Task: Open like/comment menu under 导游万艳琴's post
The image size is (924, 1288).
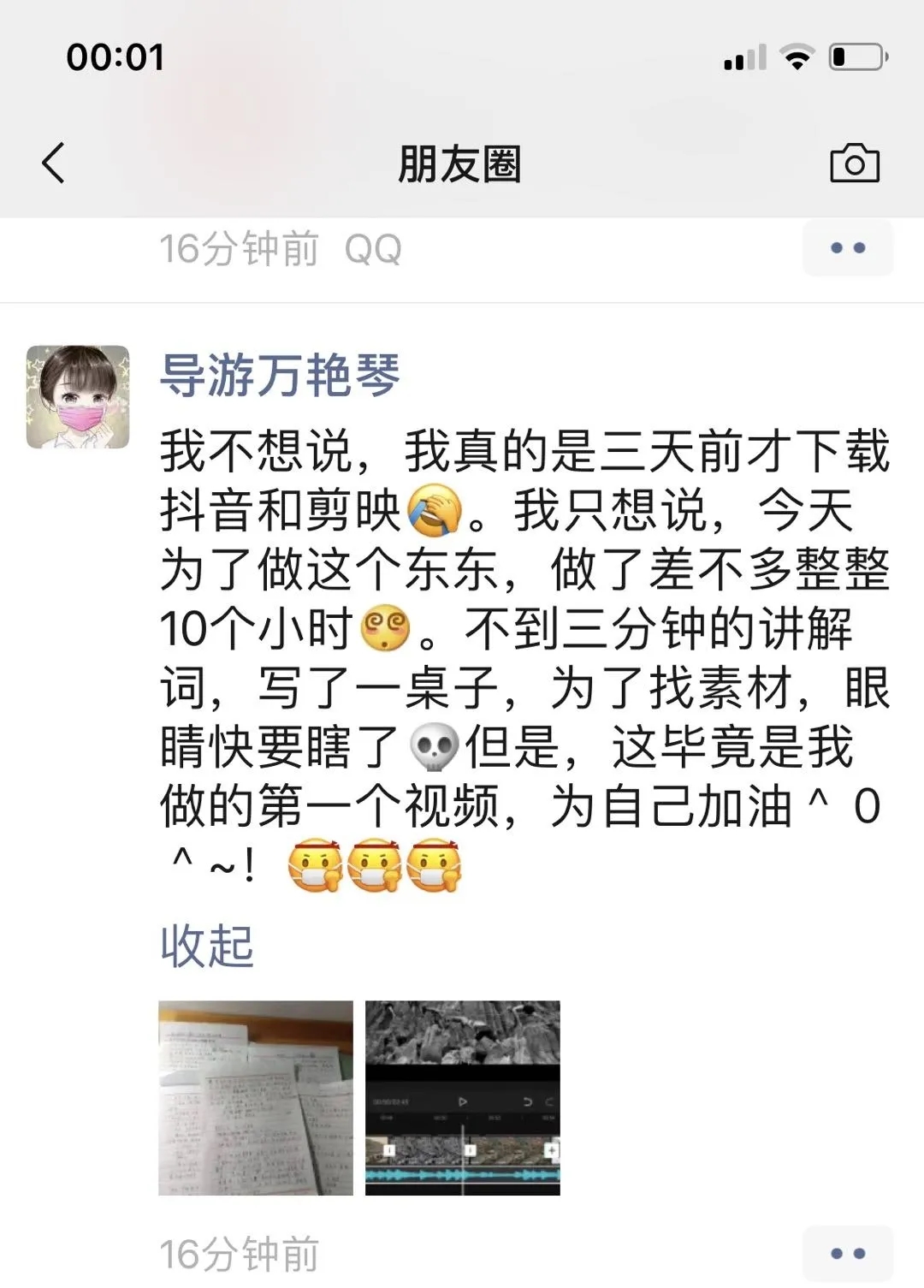Action: click(847, 1254)
